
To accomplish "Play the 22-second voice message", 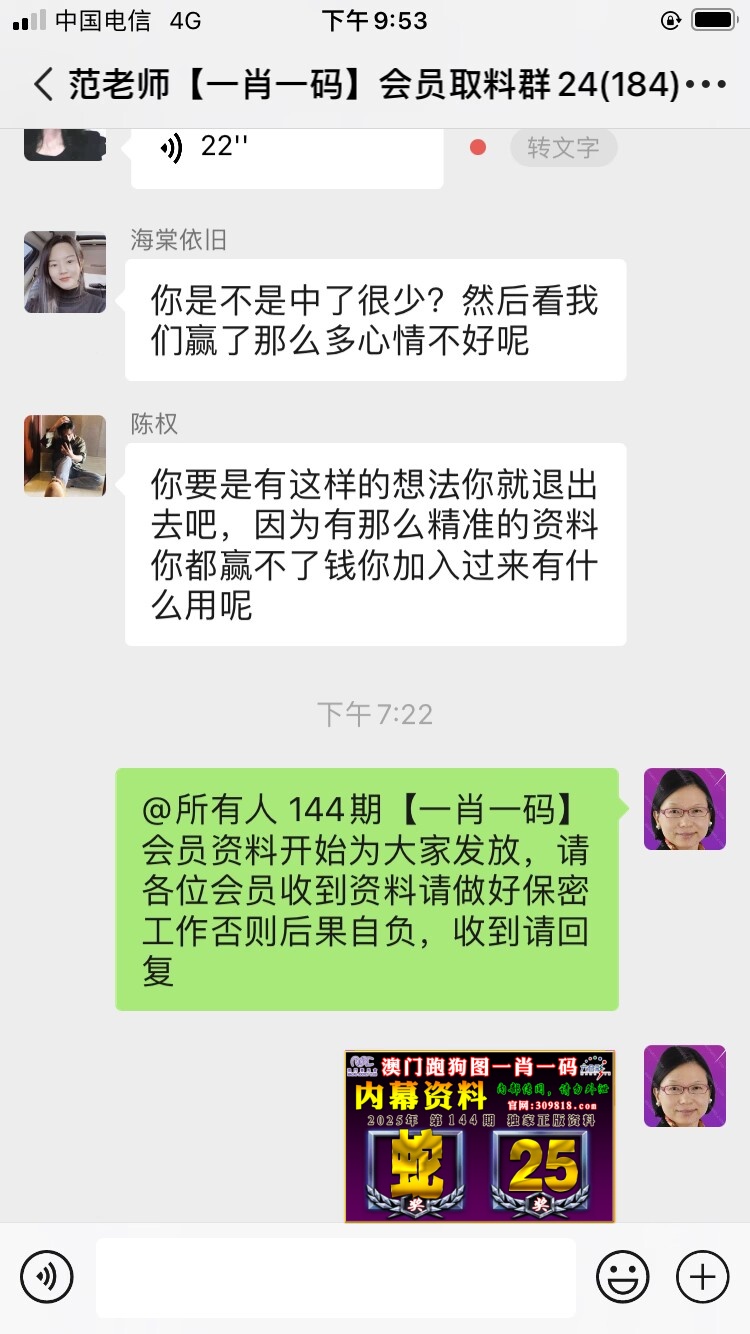I will [x=286, y=150].
